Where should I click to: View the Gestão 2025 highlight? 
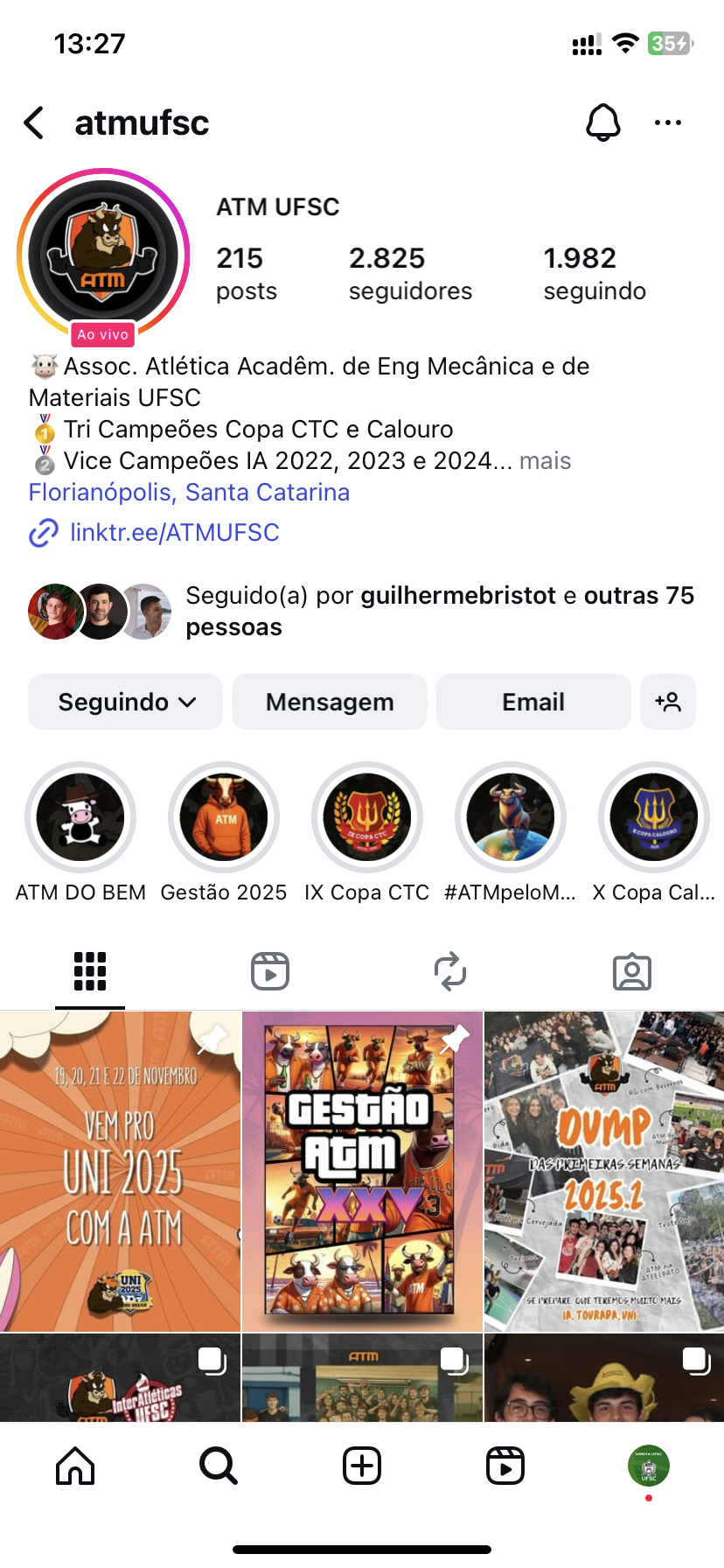224,818
